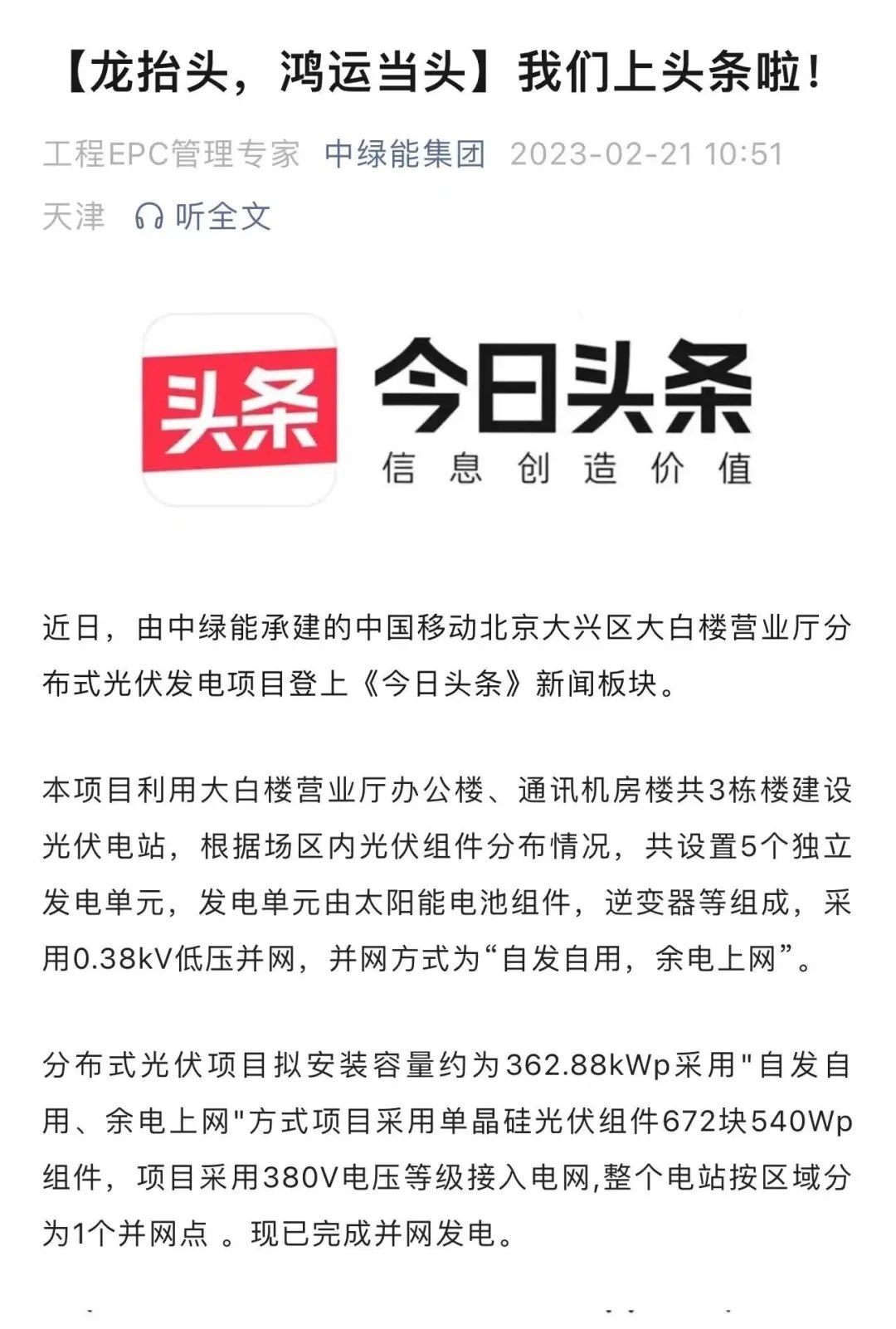Play audio via 听全文
Screen dimensions: 896x1329
pyautogui.click(x=203, y=217)
